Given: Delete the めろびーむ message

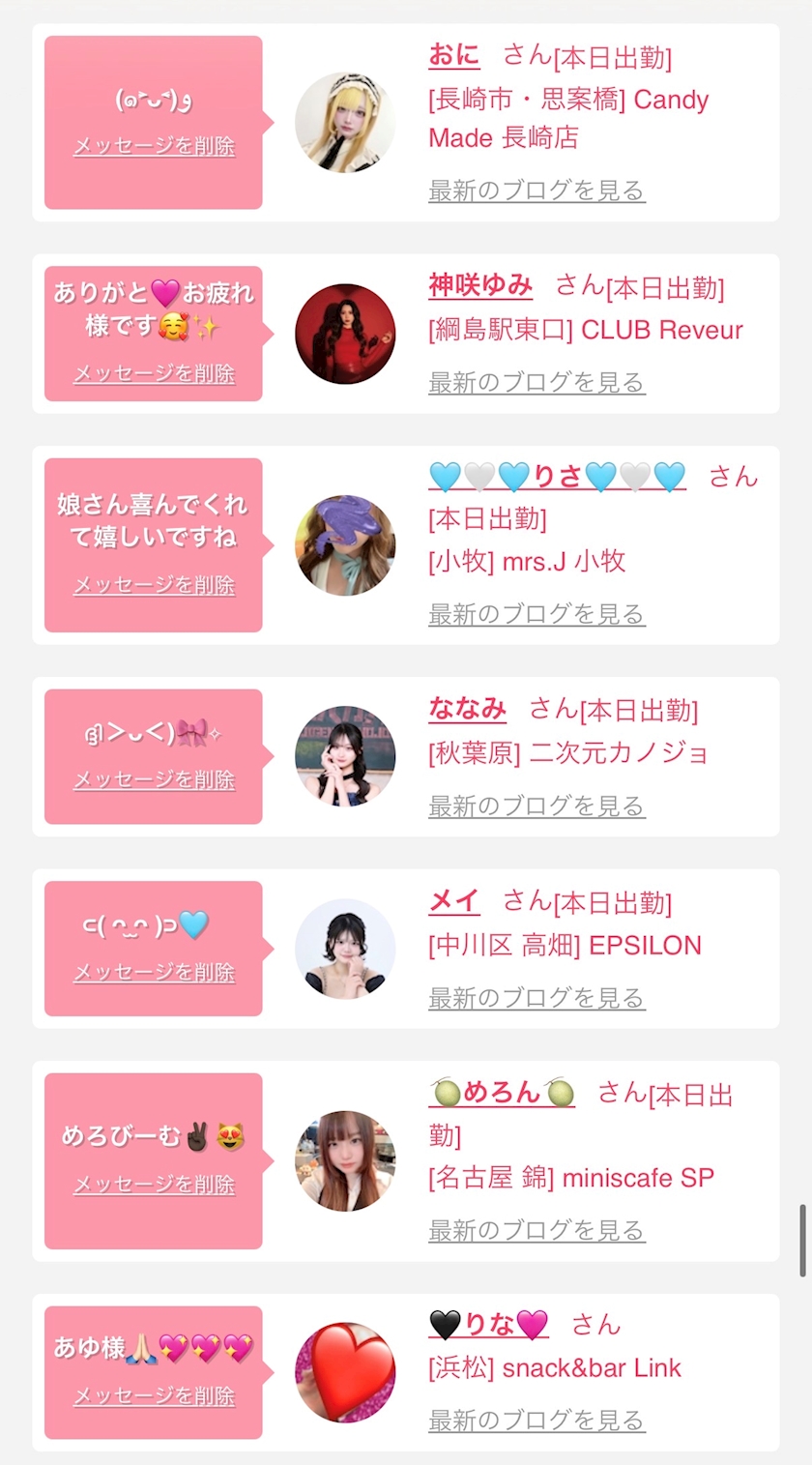Looking at the screenshot, I should (155, 1185).
